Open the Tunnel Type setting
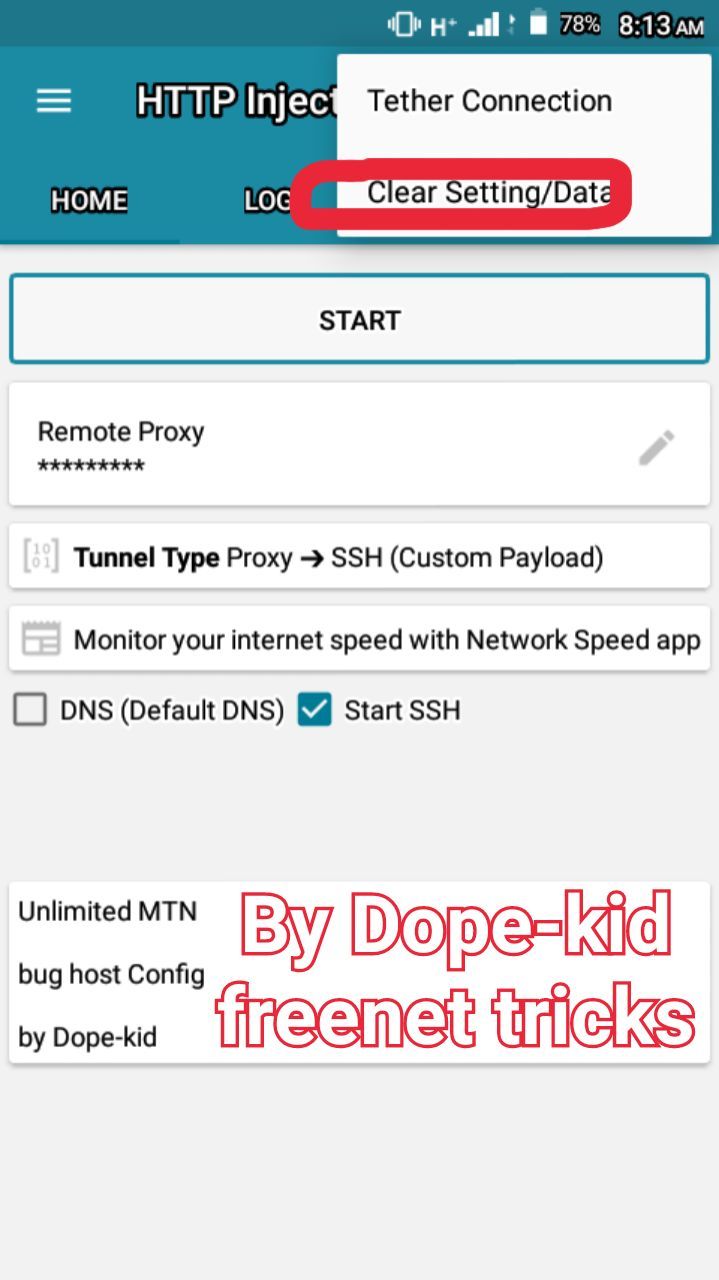 359,557
